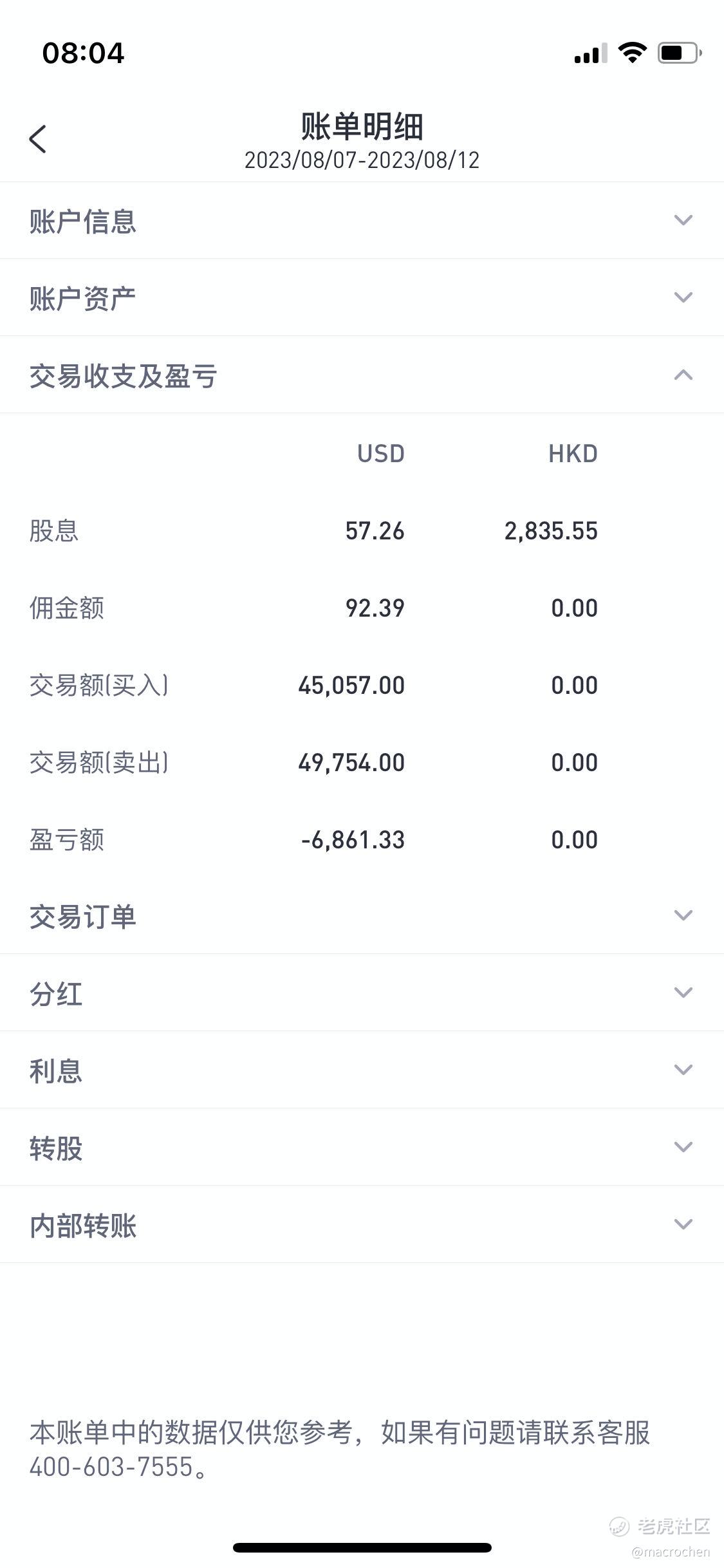The width and height of the screenshot is (724, 1568).
Task: Expand the 交易订单 section
Action: click(x=362, y=915)
